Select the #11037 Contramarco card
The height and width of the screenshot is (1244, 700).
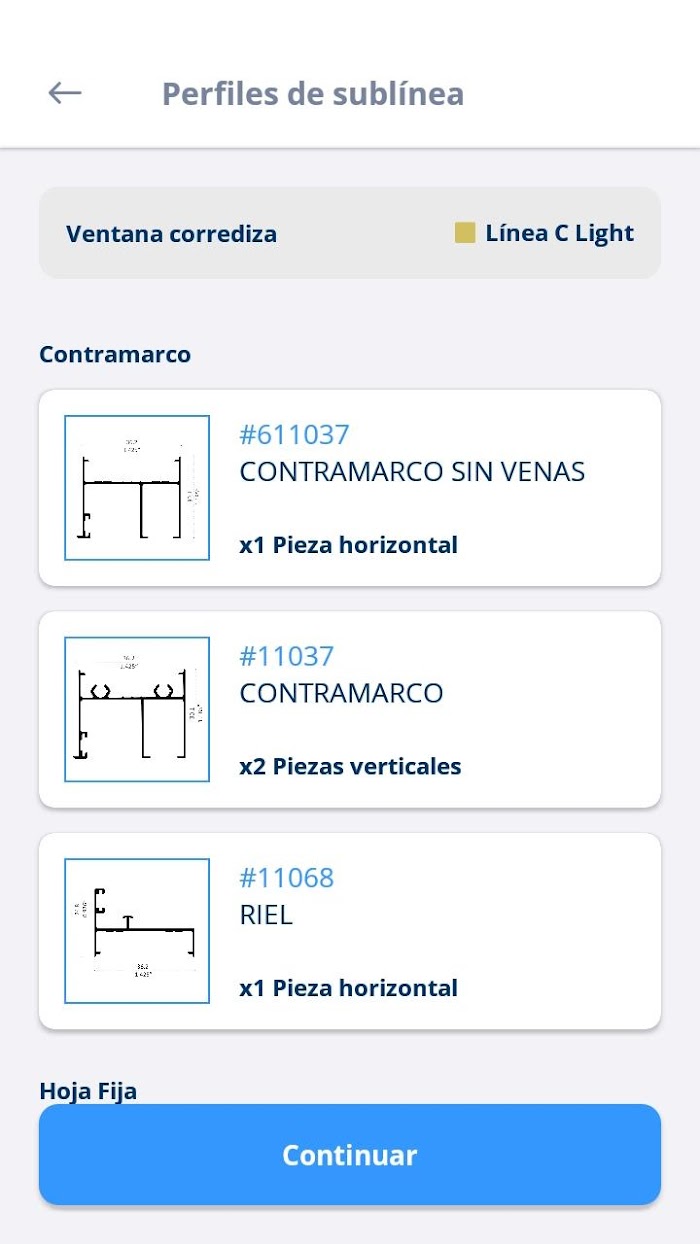click(x=350, y=709)
